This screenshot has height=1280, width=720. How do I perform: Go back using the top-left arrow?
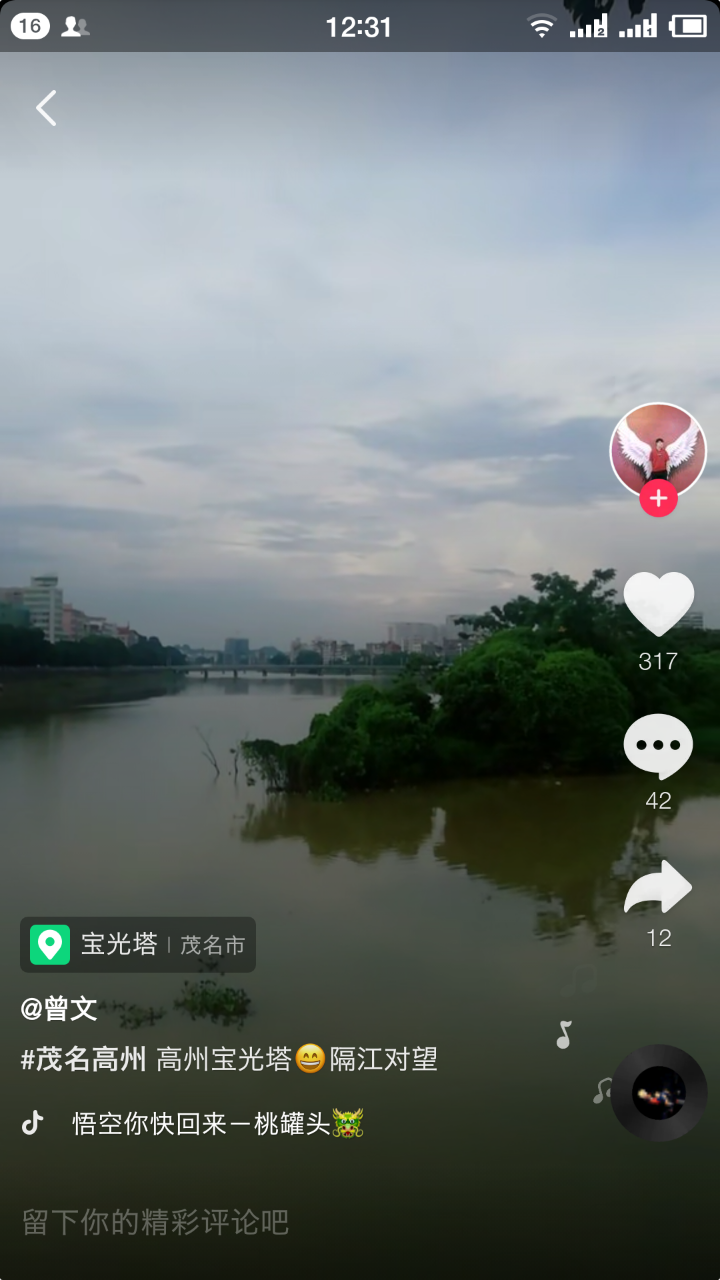[46, 108]
